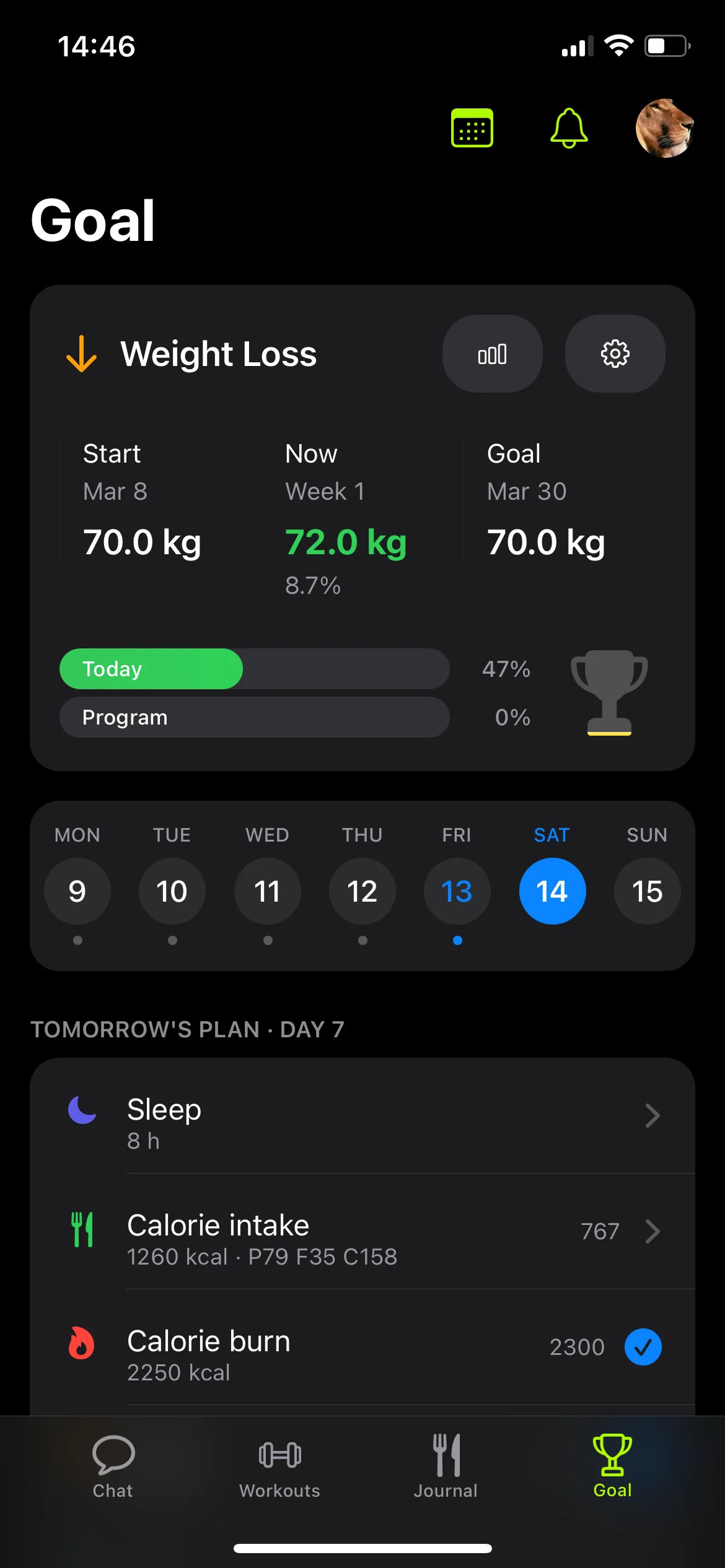The width and height of the screenshot is (725, 1568).
Task: Switch to the Workouts tab
Action: [x=279, y=1466]
